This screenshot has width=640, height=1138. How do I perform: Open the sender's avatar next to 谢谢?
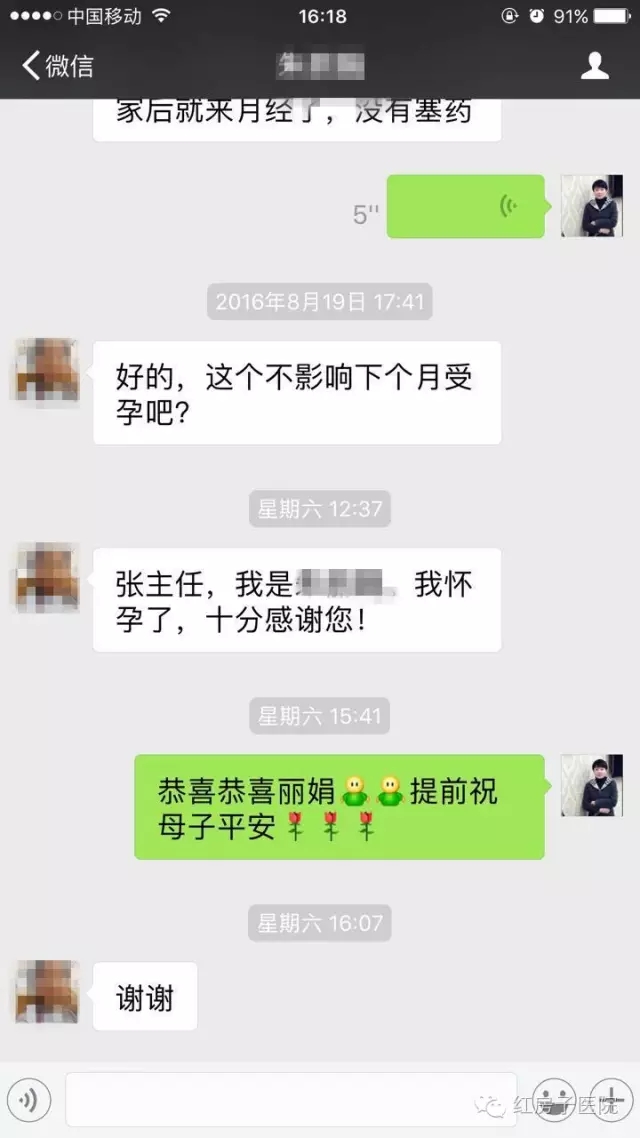(x=46, y=992)
